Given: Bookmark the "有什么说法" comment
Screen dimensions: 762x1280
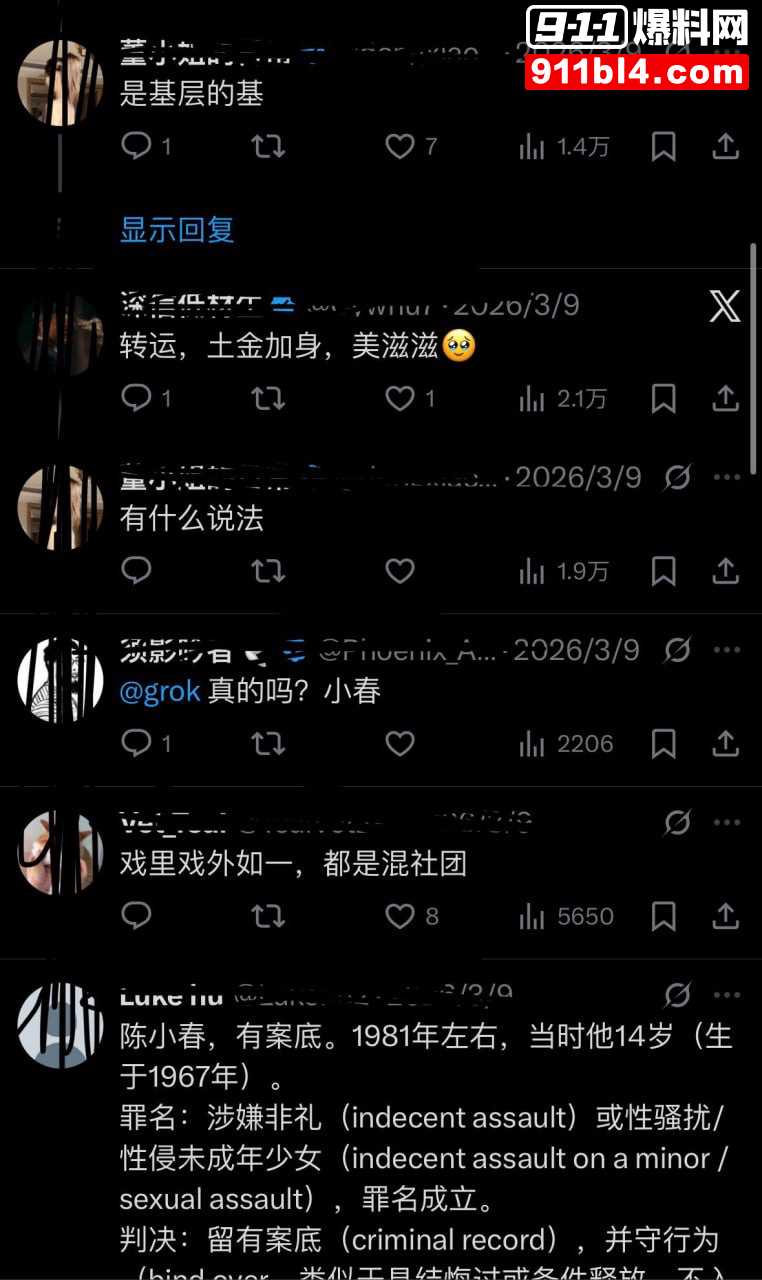Looking at the screenshot, I should pos(662,571).
